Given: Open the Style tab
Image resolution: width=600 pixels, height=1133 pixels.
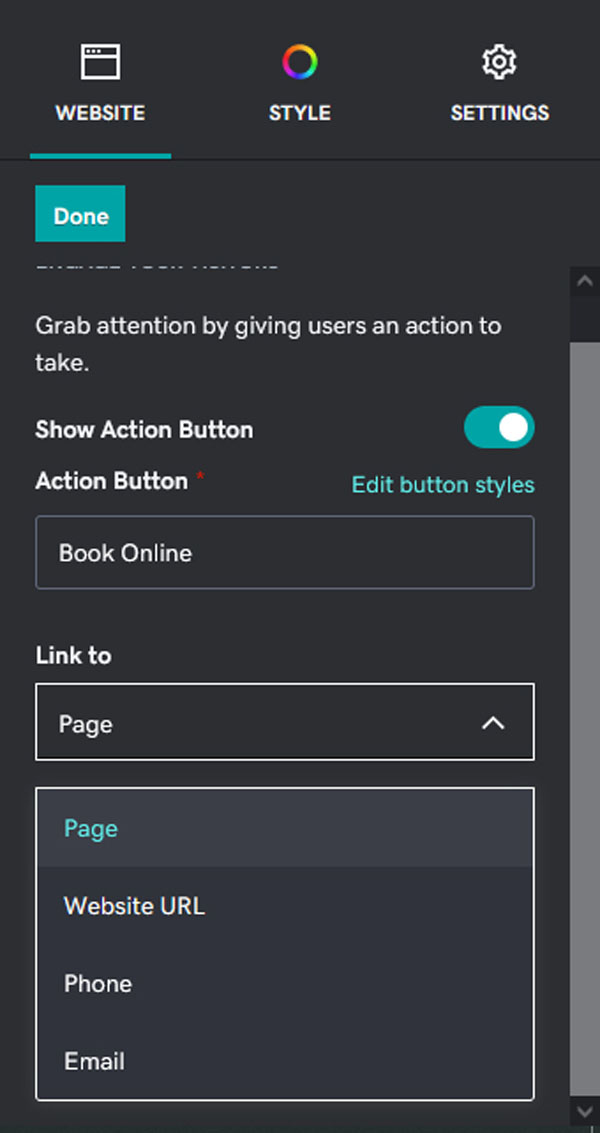Looking at the screenshot, I should click(x=300, y=84).
